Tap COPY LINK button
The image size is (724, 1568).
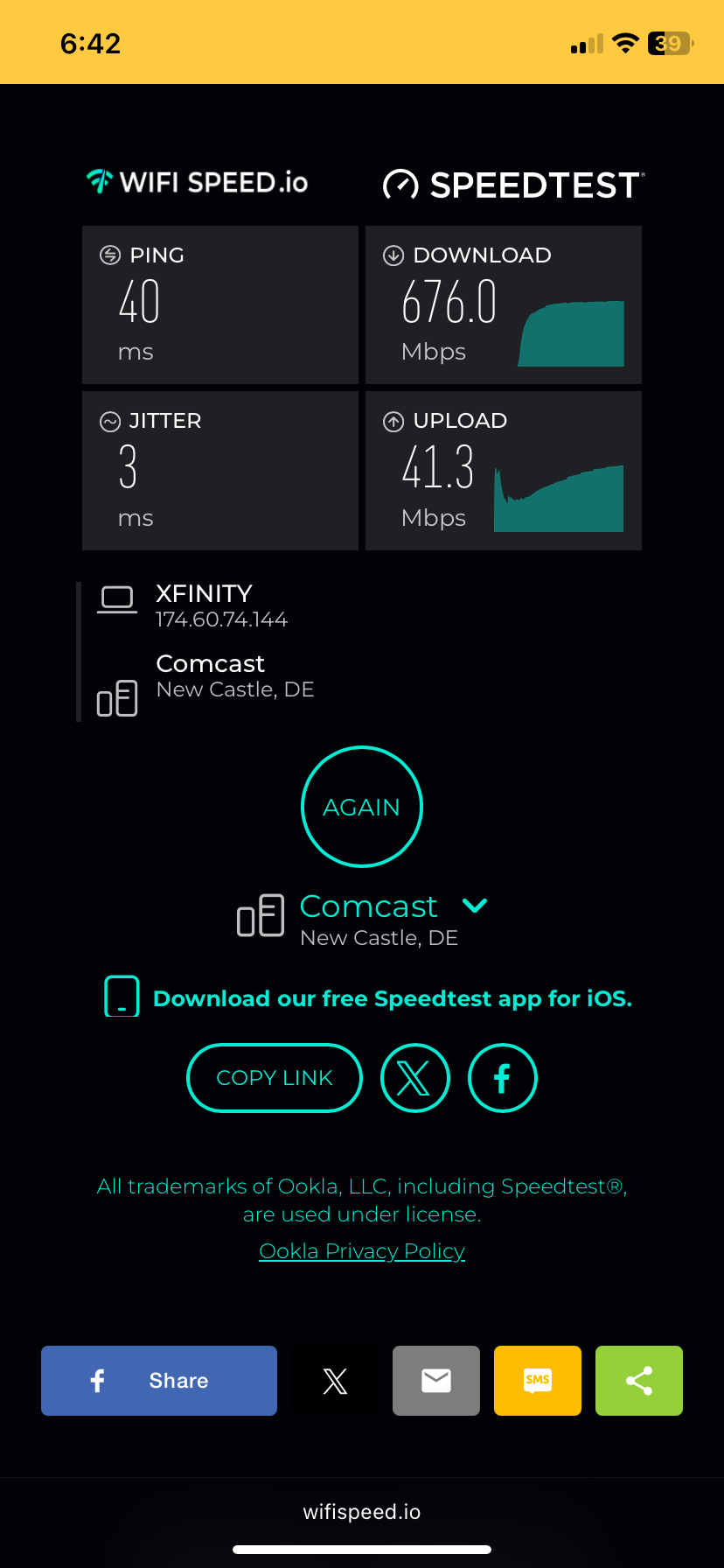pyautogui.click(x=275, y=1078)
